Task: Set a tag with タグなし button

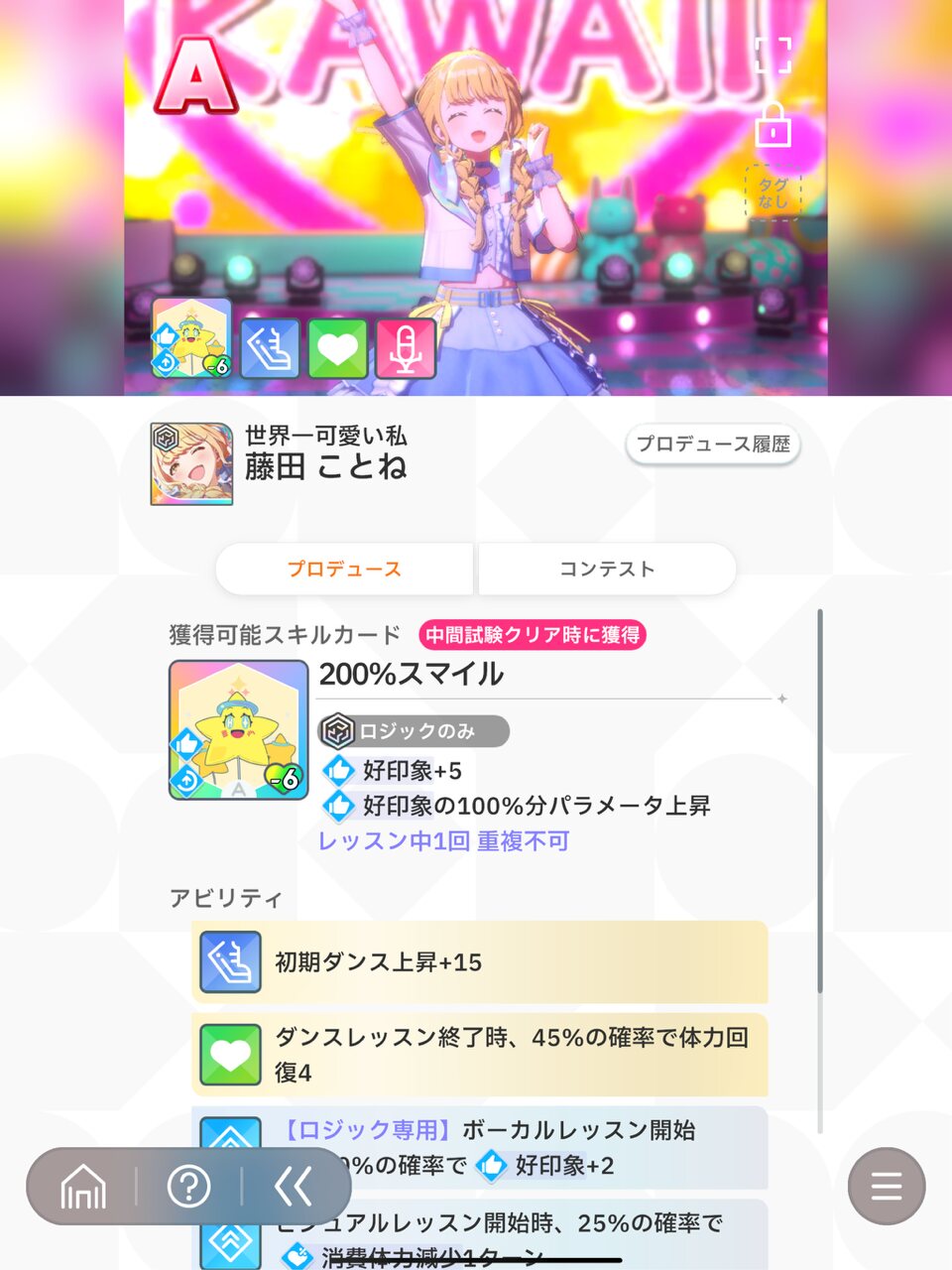Action: coord(773,192)
